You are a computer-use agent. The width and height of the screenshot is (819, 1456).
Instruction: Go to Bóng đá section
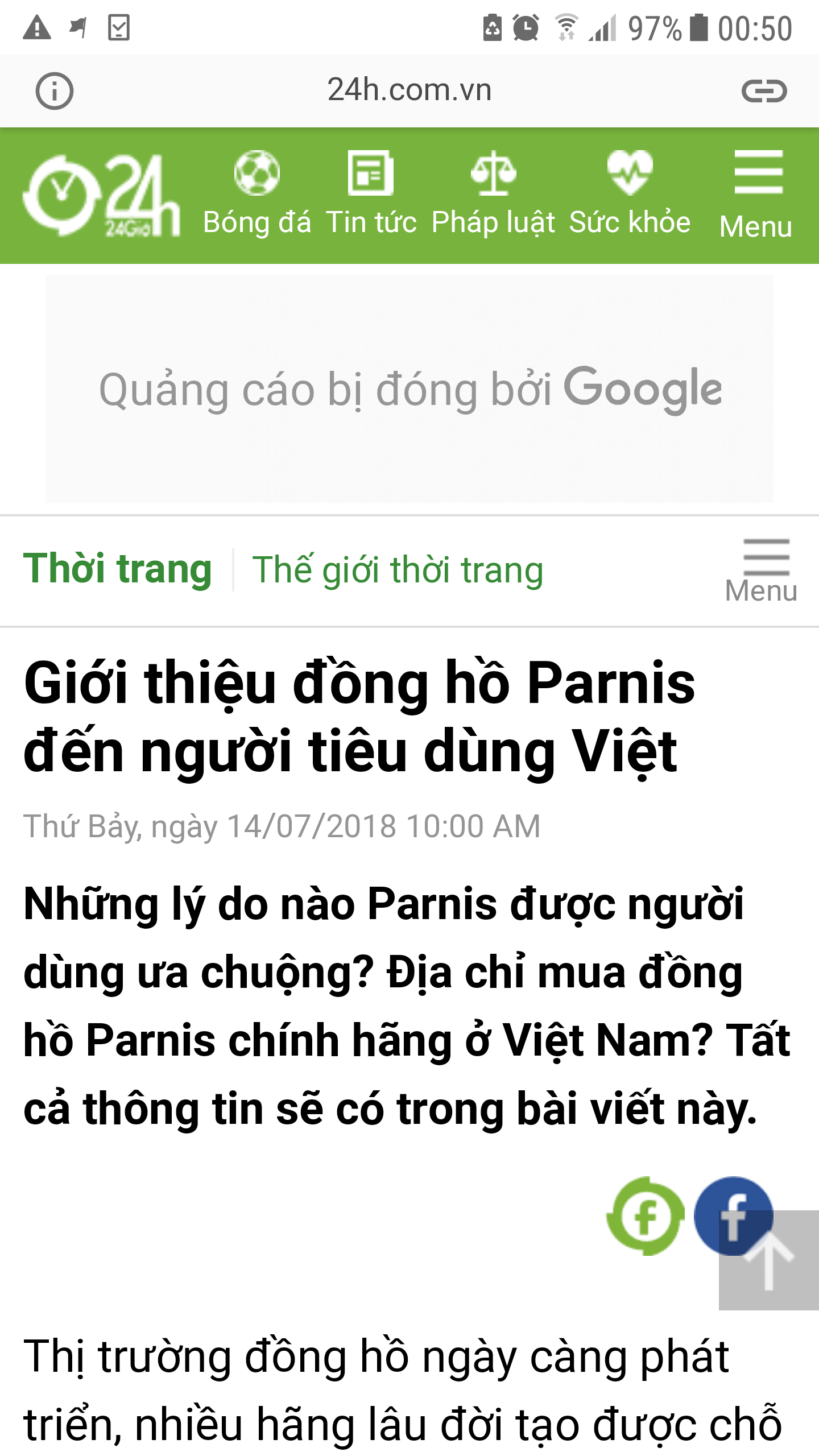pos(257,193)
